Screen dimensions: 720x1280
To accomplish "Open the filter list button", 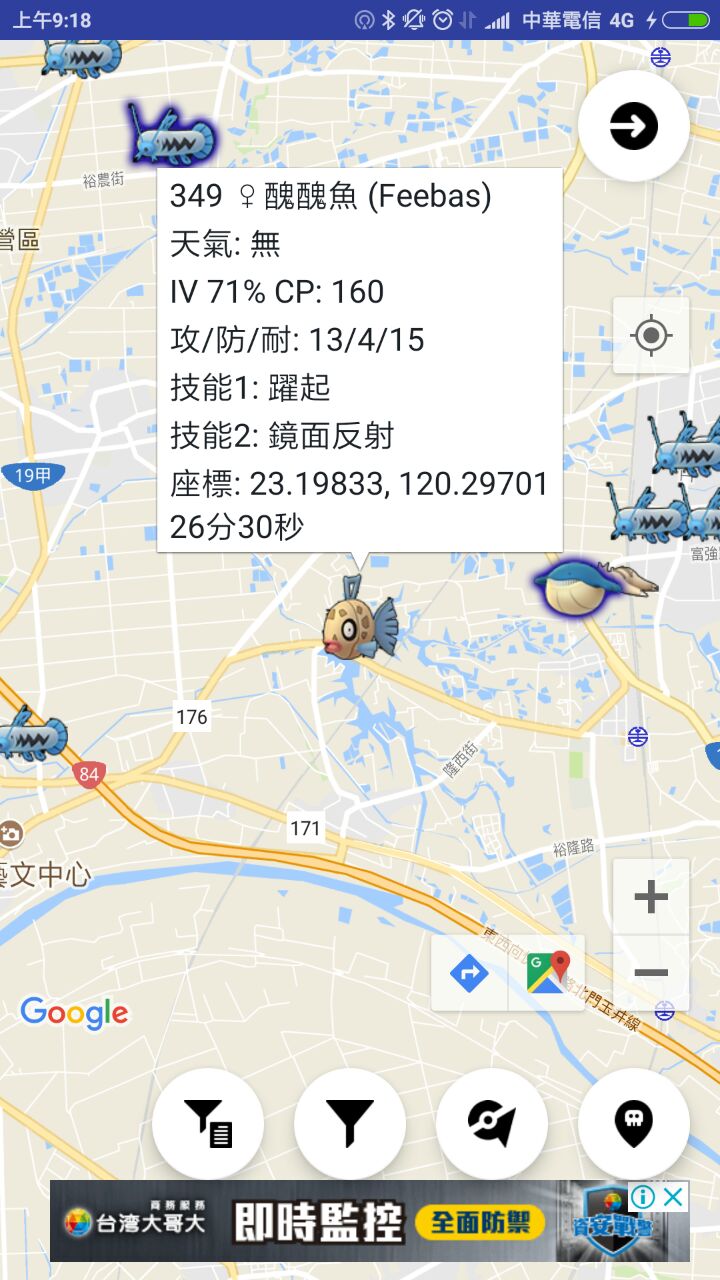I will pyautogui.click(x=208, y=1123).
